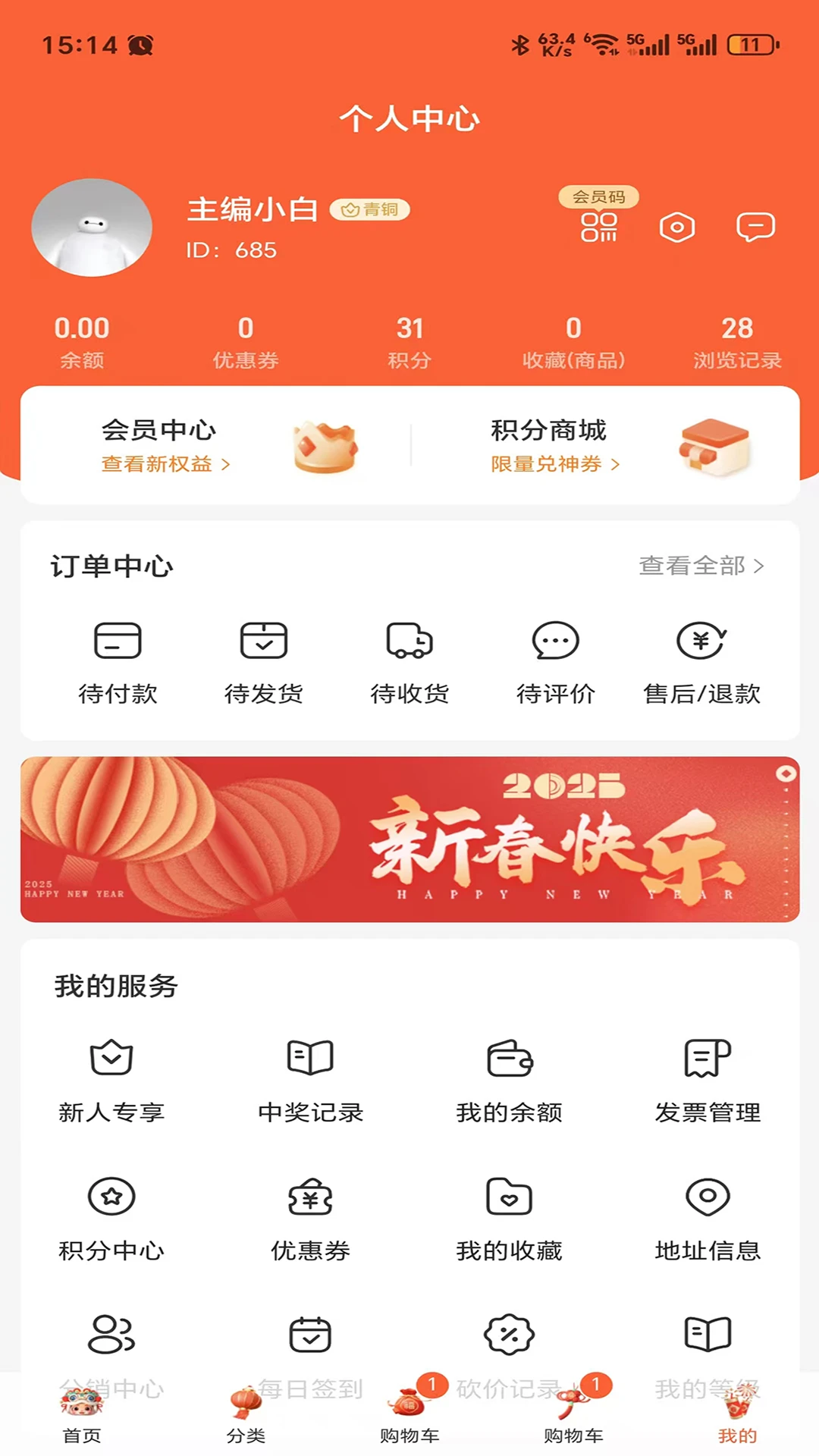Open the chat message icon
819x1456 pixels.
point(755,227)
